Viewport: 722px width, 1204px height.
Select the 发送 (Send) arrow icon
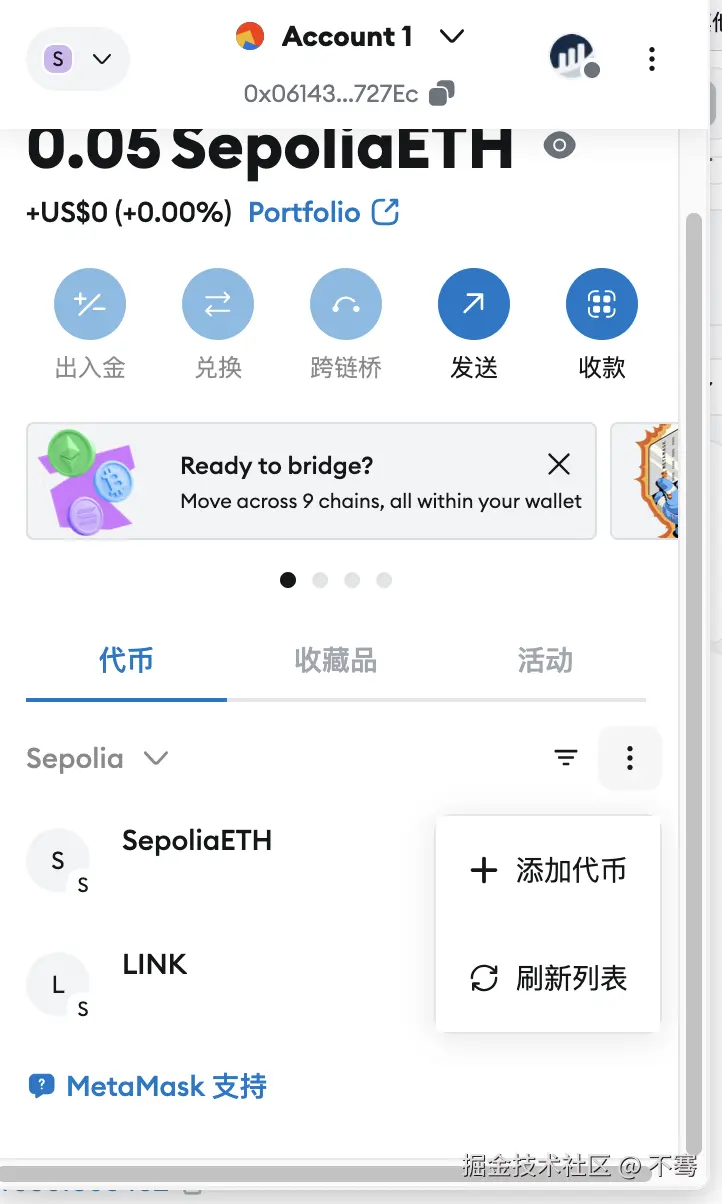pos(474,303)
